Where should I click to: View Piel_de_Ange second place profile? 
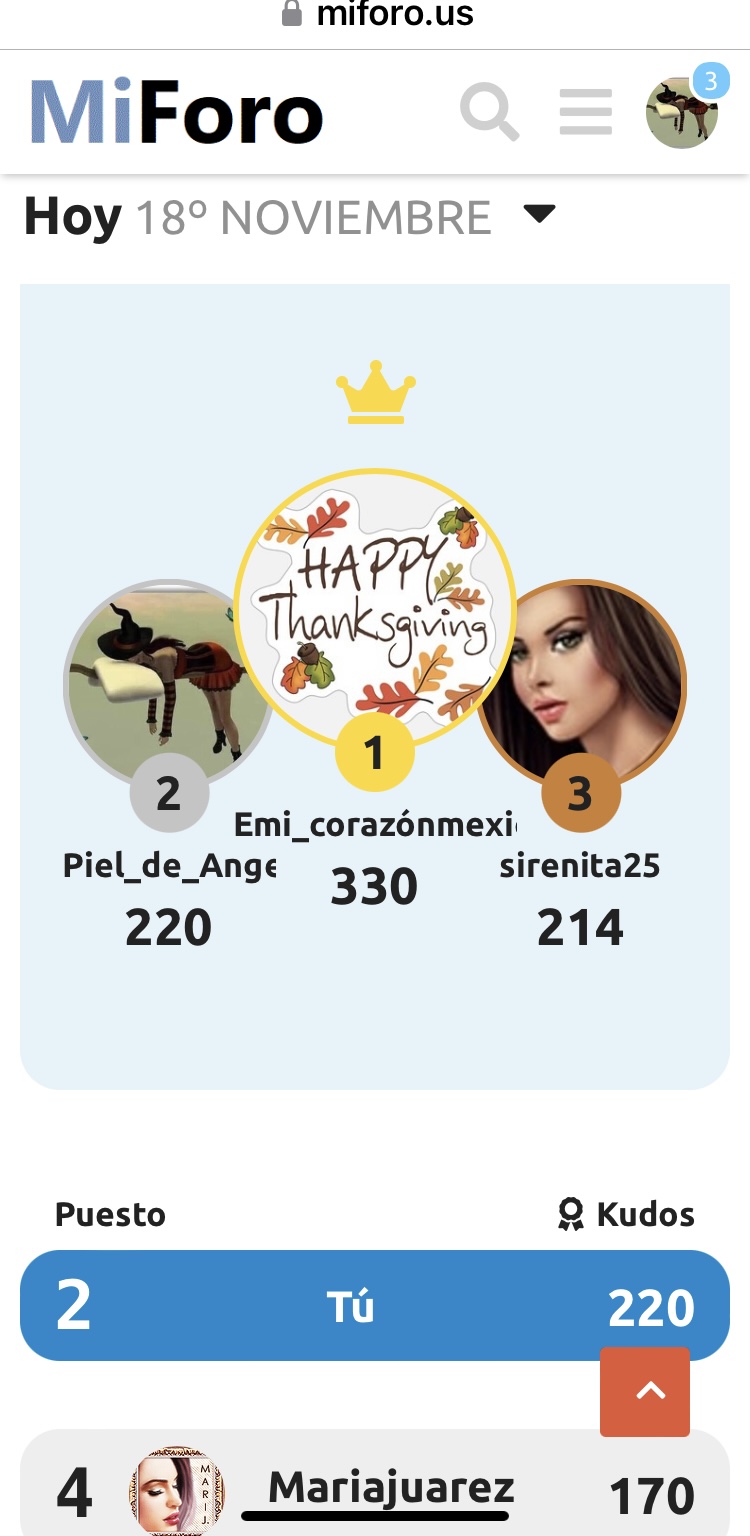169,684
